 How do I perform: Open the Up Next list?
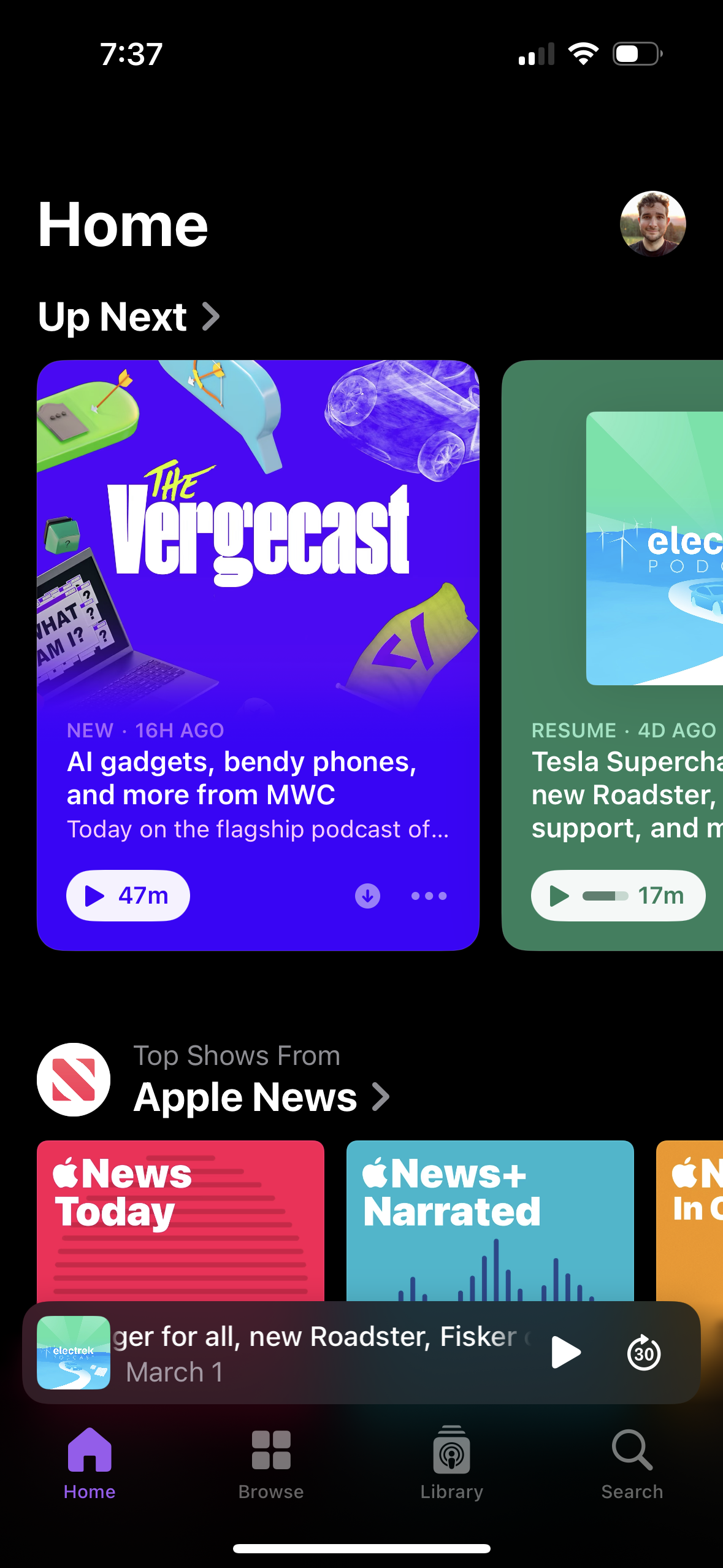click(x=129, y=317)
